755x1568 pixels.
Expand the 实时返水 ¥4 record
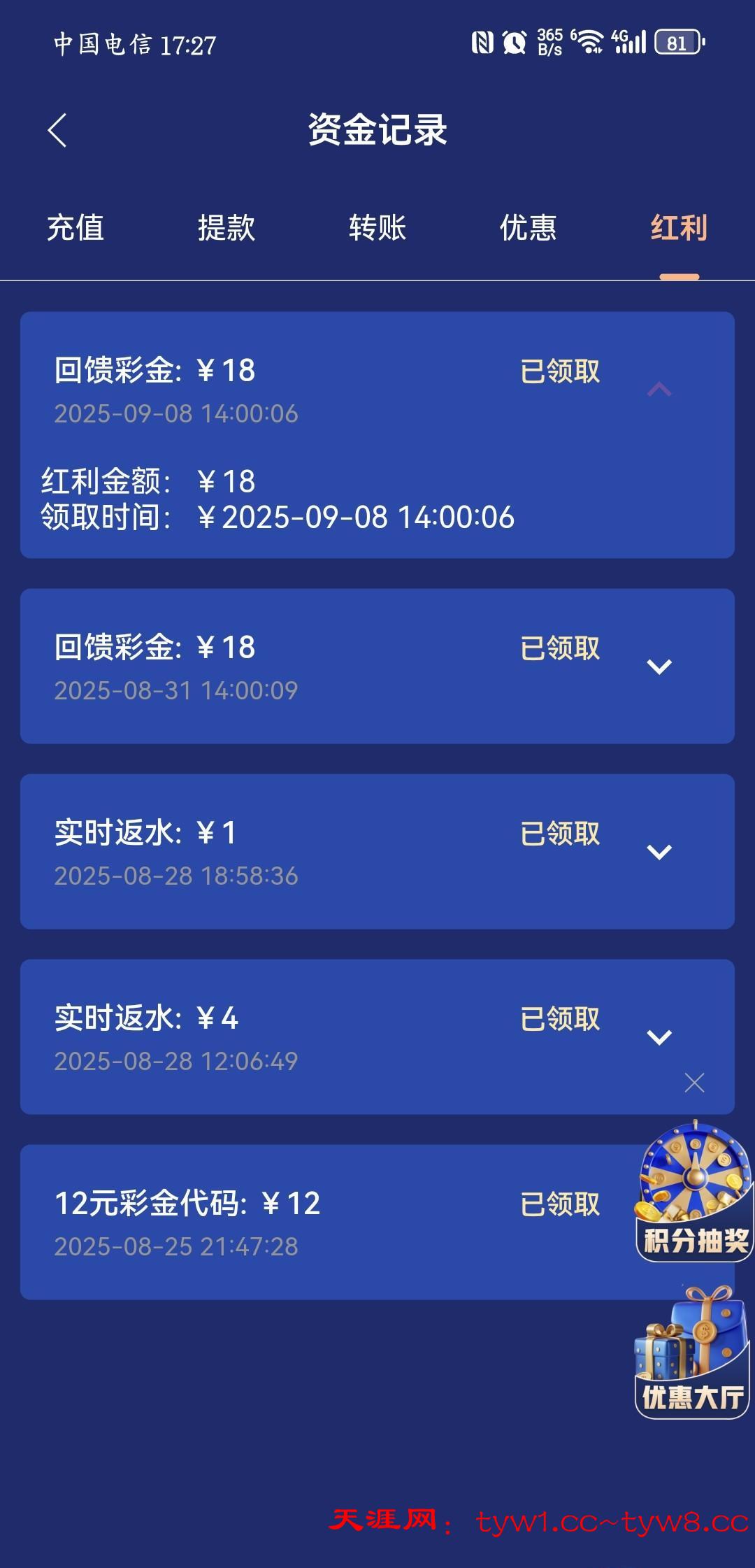pyautogui.click(x=659, y=1036)
